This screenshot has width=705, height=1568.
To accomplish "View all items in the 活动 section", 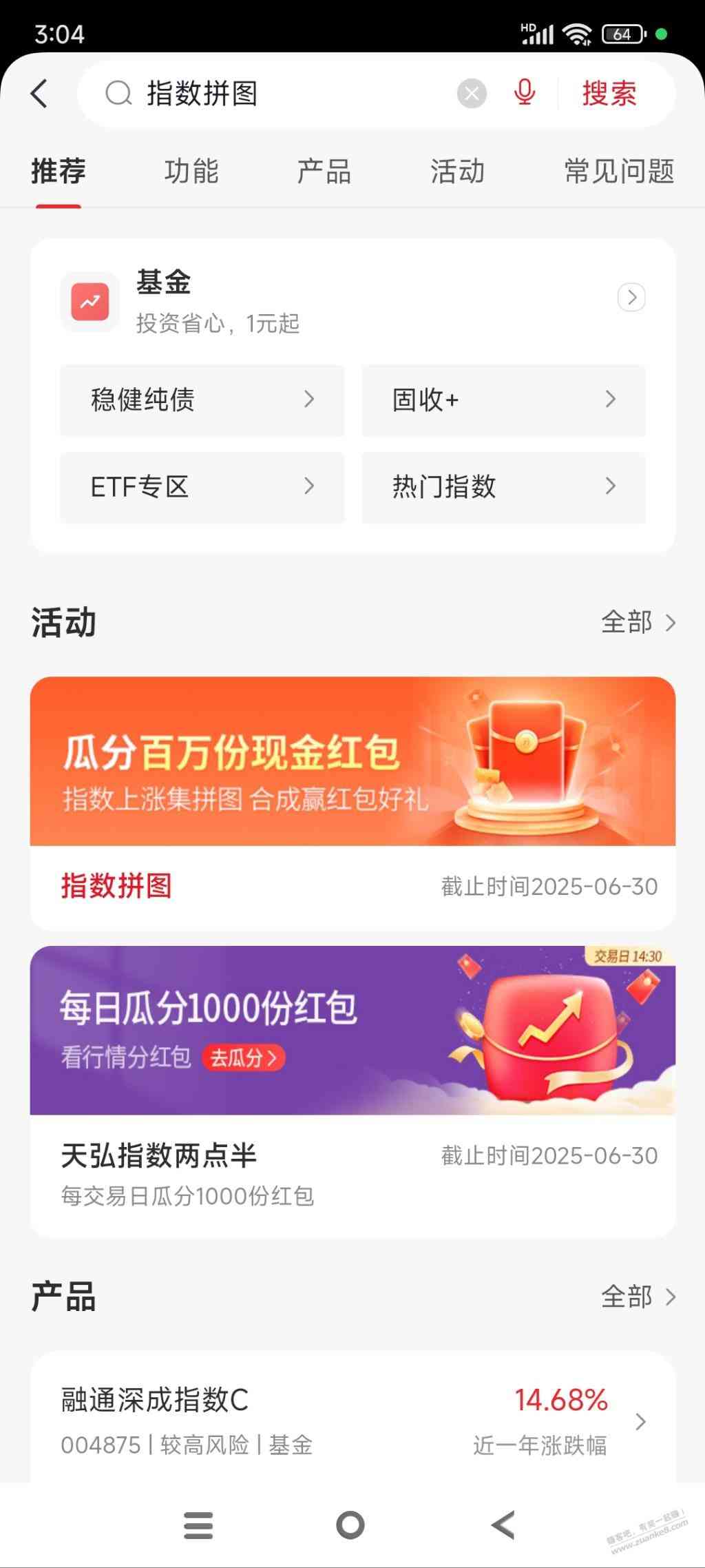I will (x=638, y=622).
